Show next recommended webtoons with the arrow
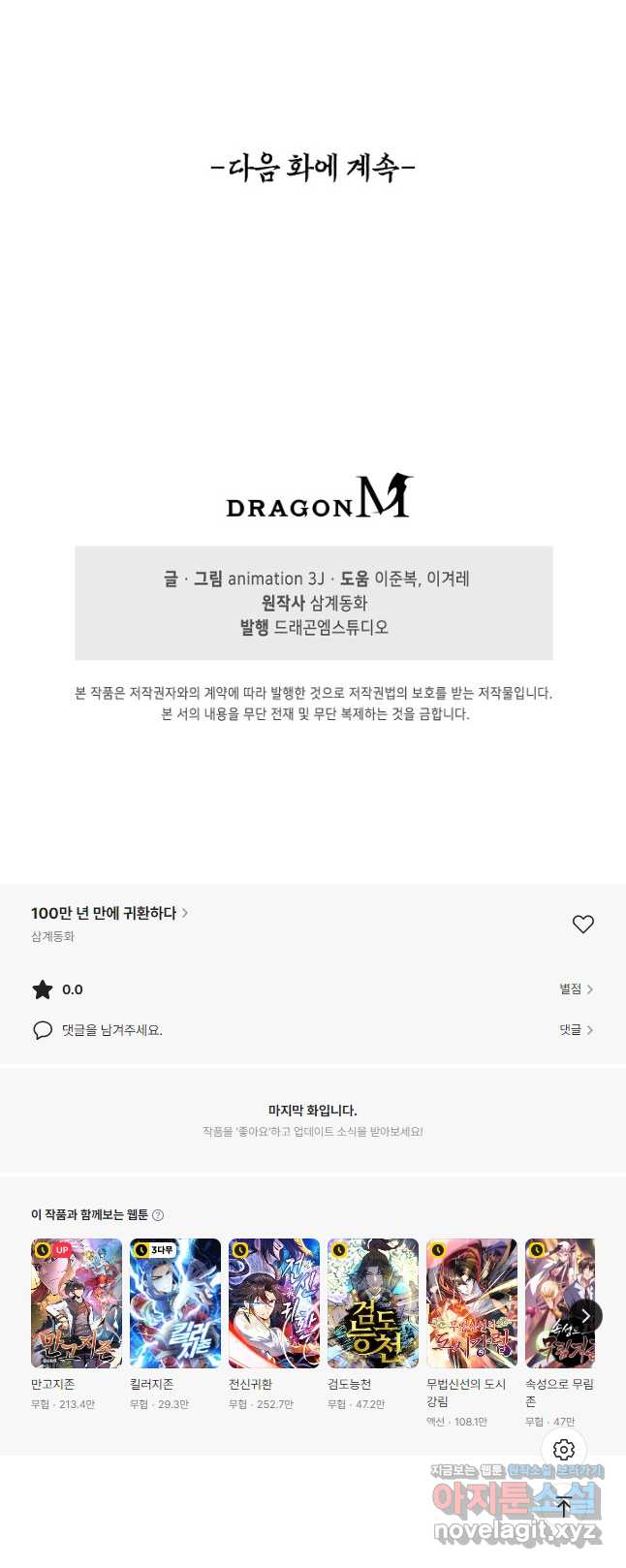 tap(585, 1315)
